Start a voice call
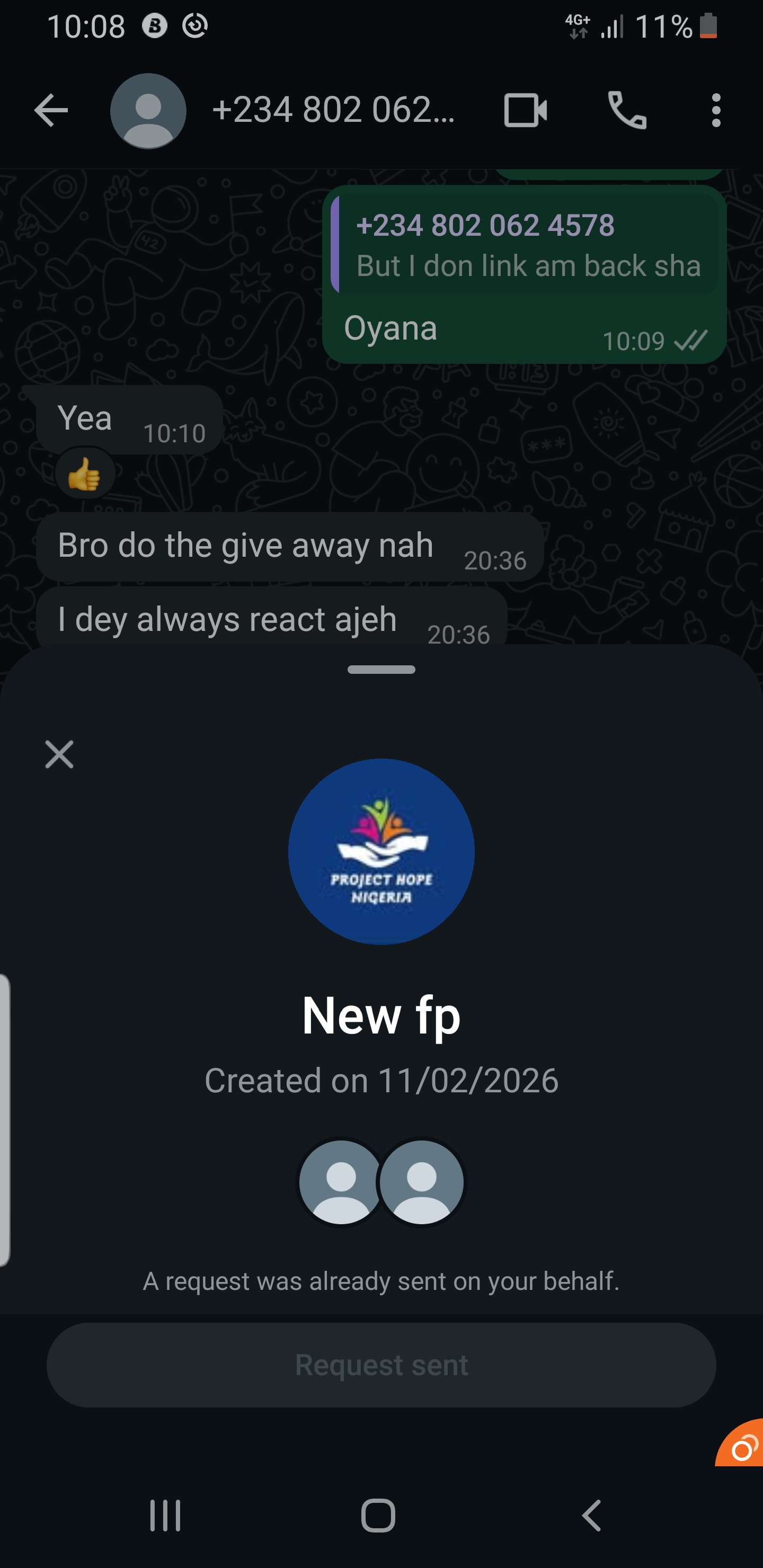The height and width of the screenshot is (1568, 763). pyautogui.click(x=627, y=110)
